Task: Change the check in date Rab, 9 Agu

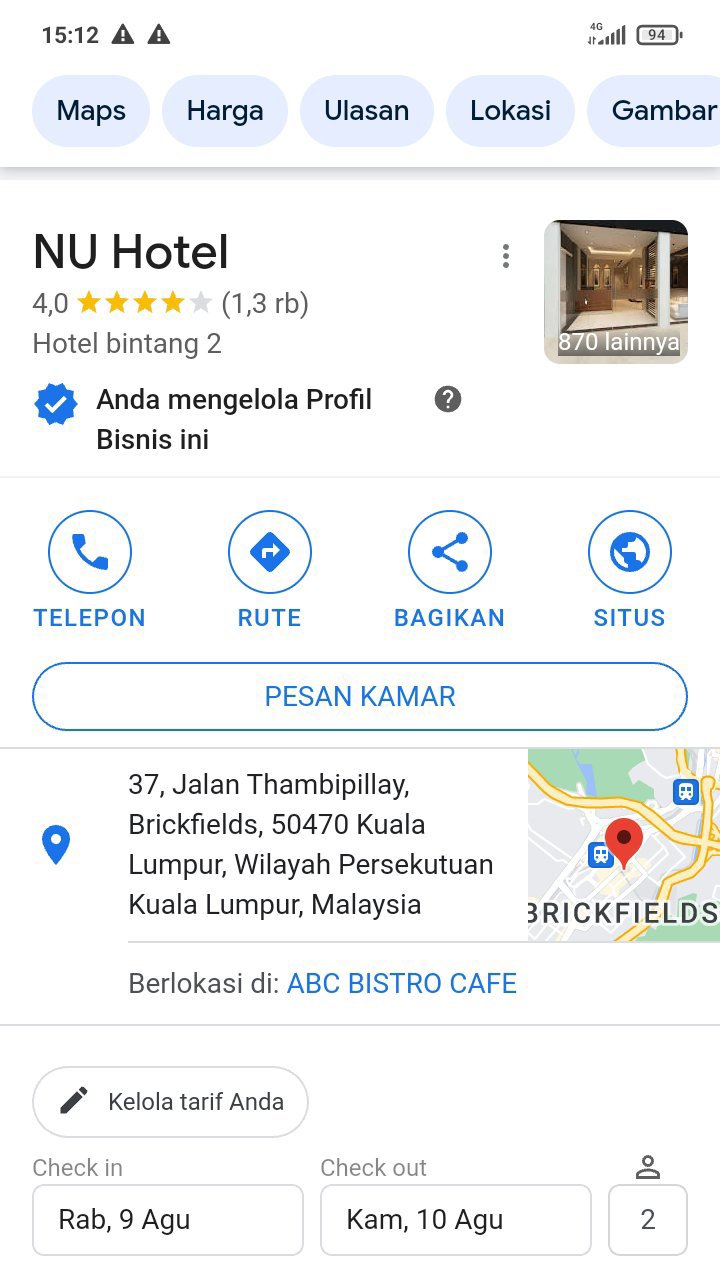Action: [168, 1219]
